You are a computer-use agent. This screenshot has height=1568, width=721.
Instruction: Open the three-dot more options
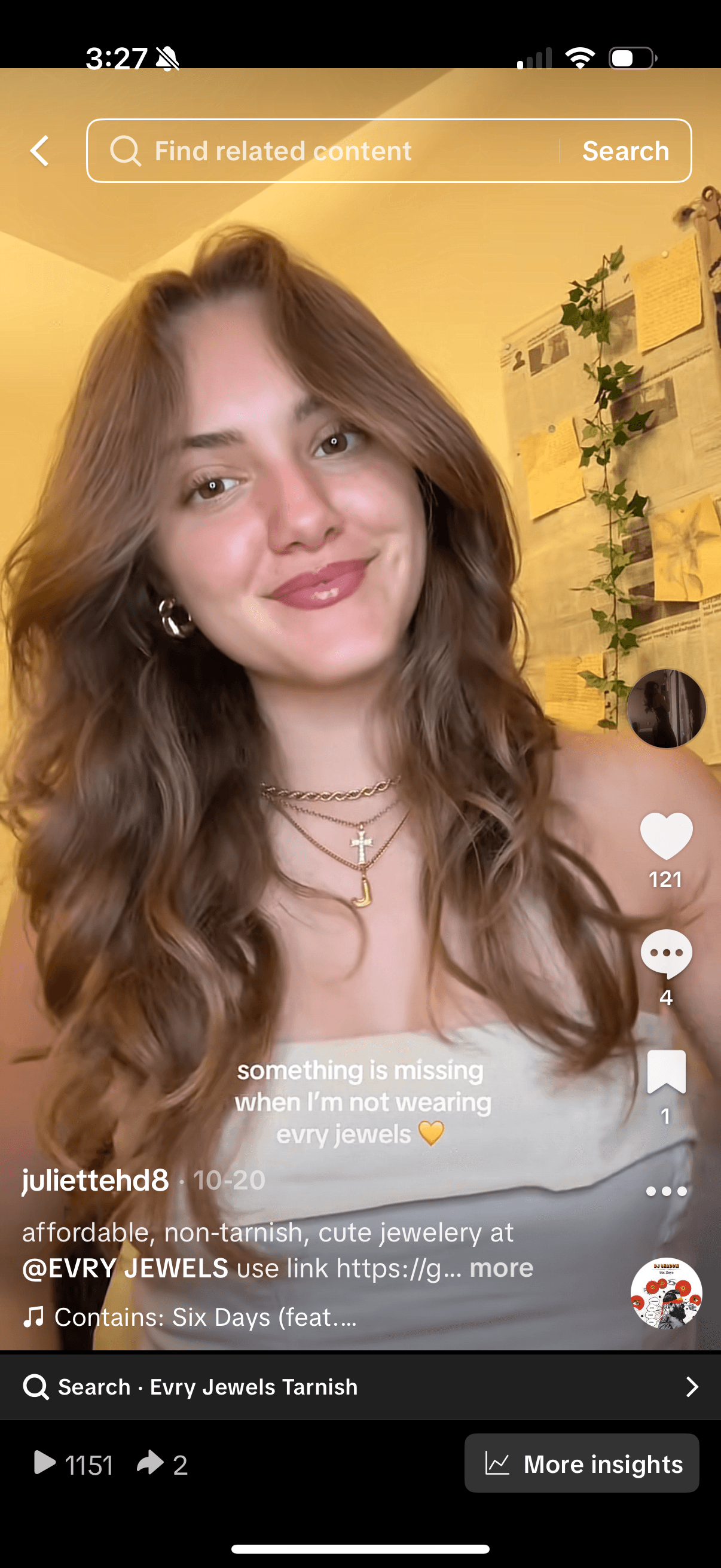point(666,1191)
